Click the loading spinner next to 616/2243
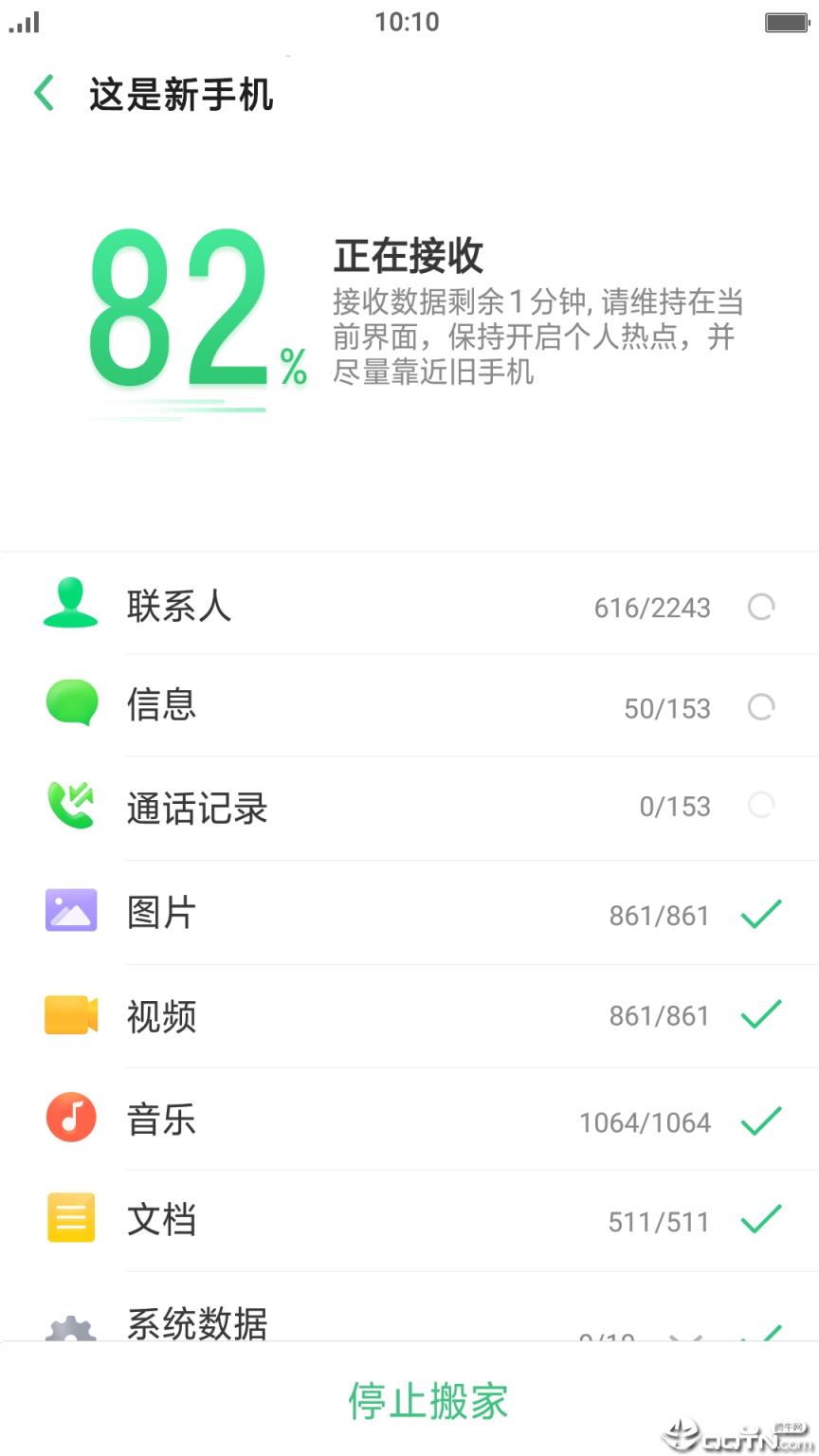 coord(761,608)
